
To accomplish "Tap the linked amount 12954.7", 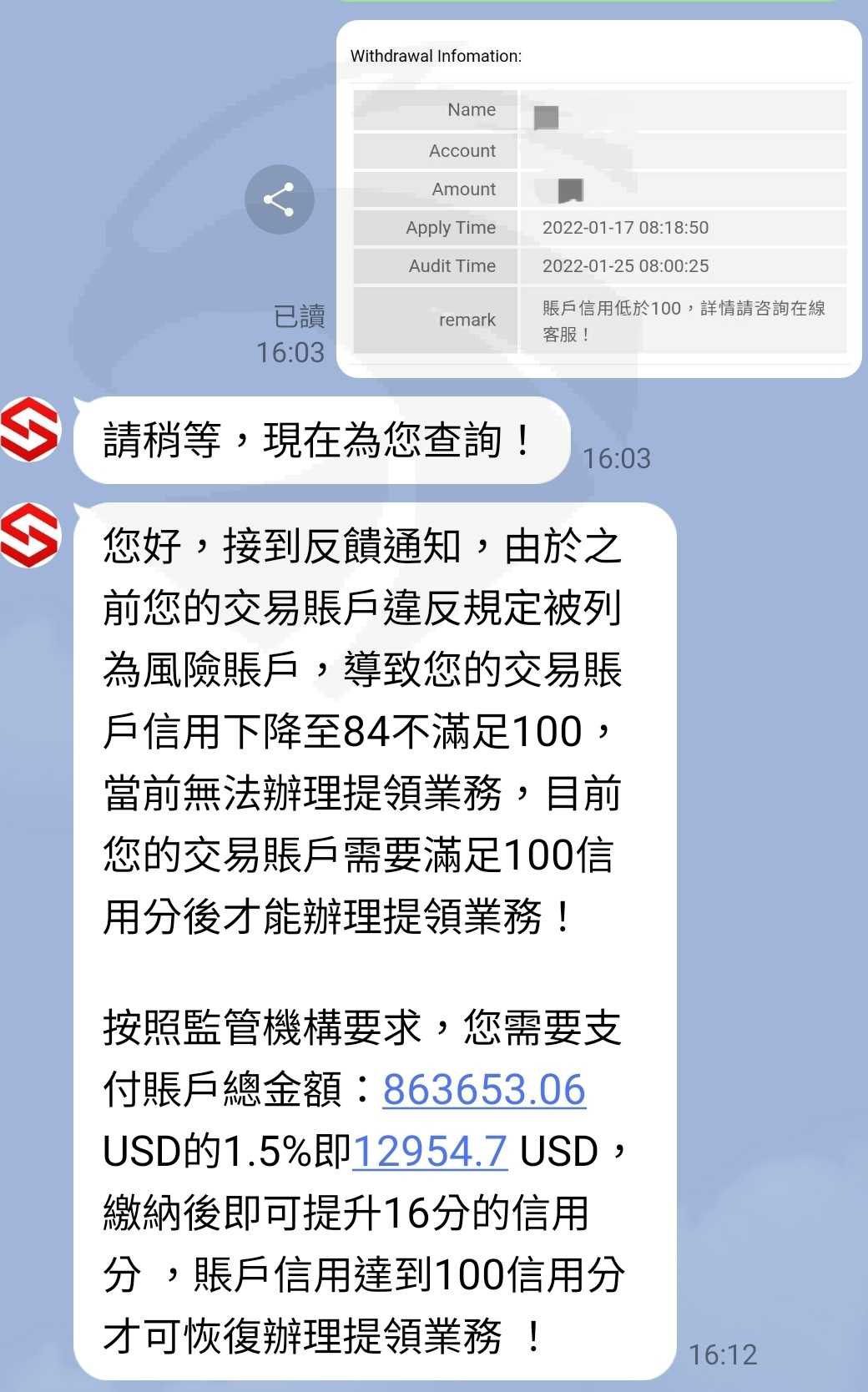I will click(430, 1151).
